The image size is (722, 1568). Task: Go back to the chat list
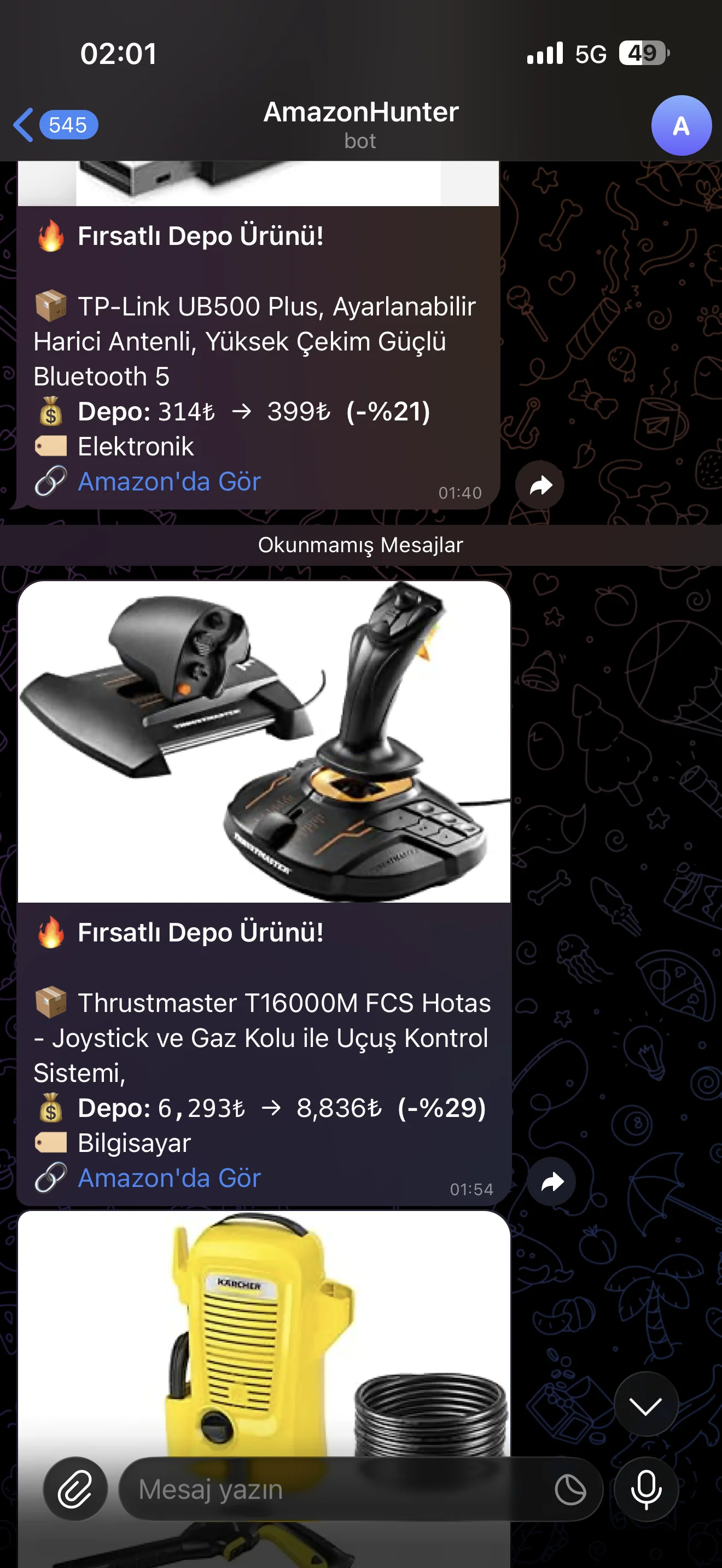(x=54, y=125)
